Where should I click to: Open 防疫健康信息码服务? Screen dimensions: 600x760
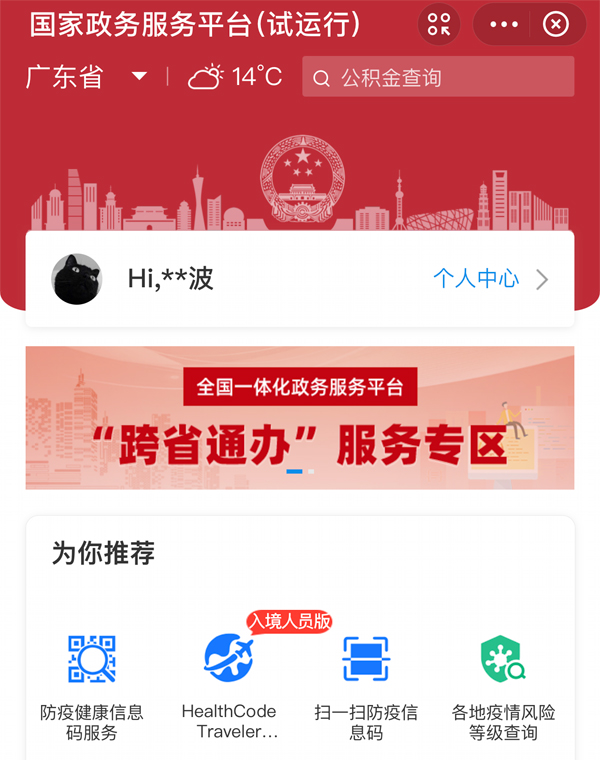[92, 686]
